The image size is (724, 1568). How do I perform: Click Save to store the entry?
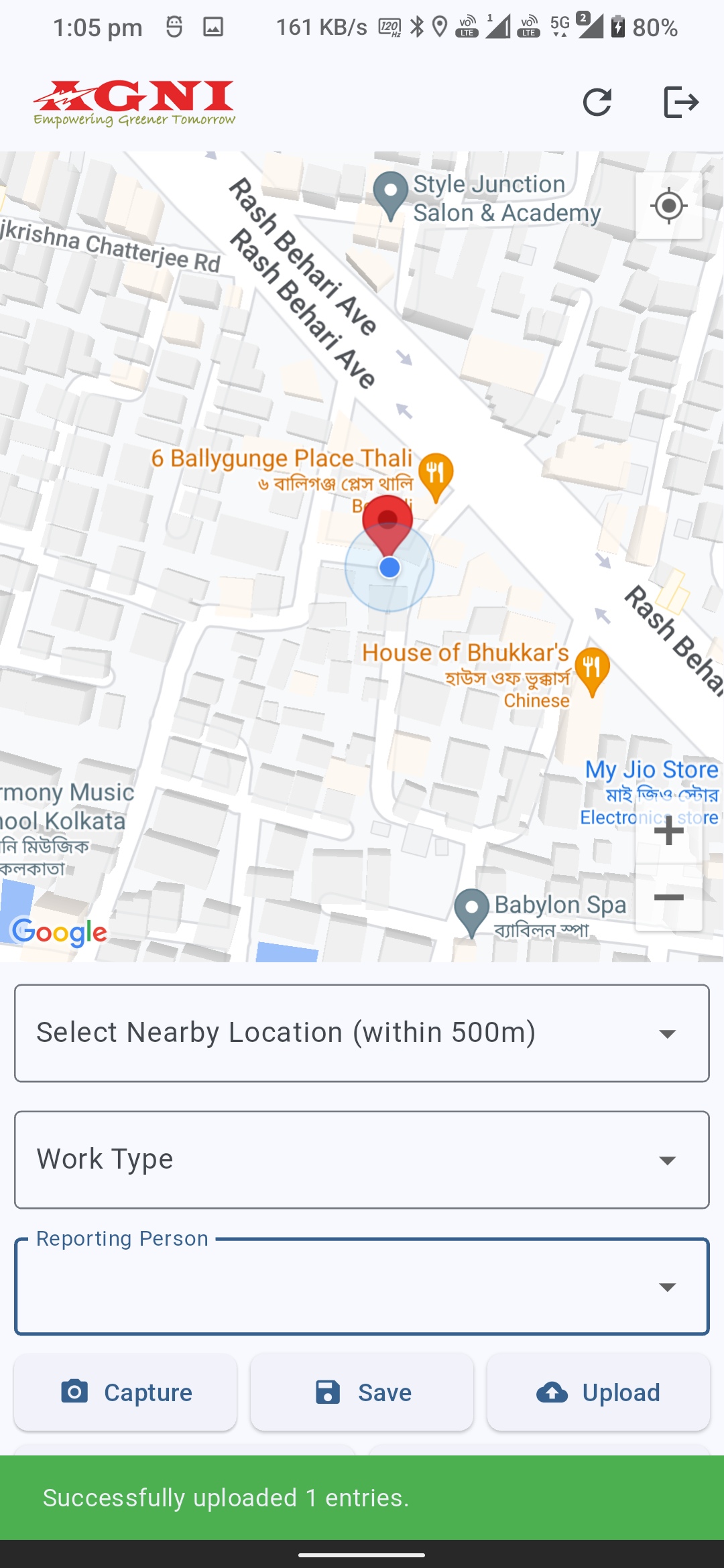[x=361, y=1392]
